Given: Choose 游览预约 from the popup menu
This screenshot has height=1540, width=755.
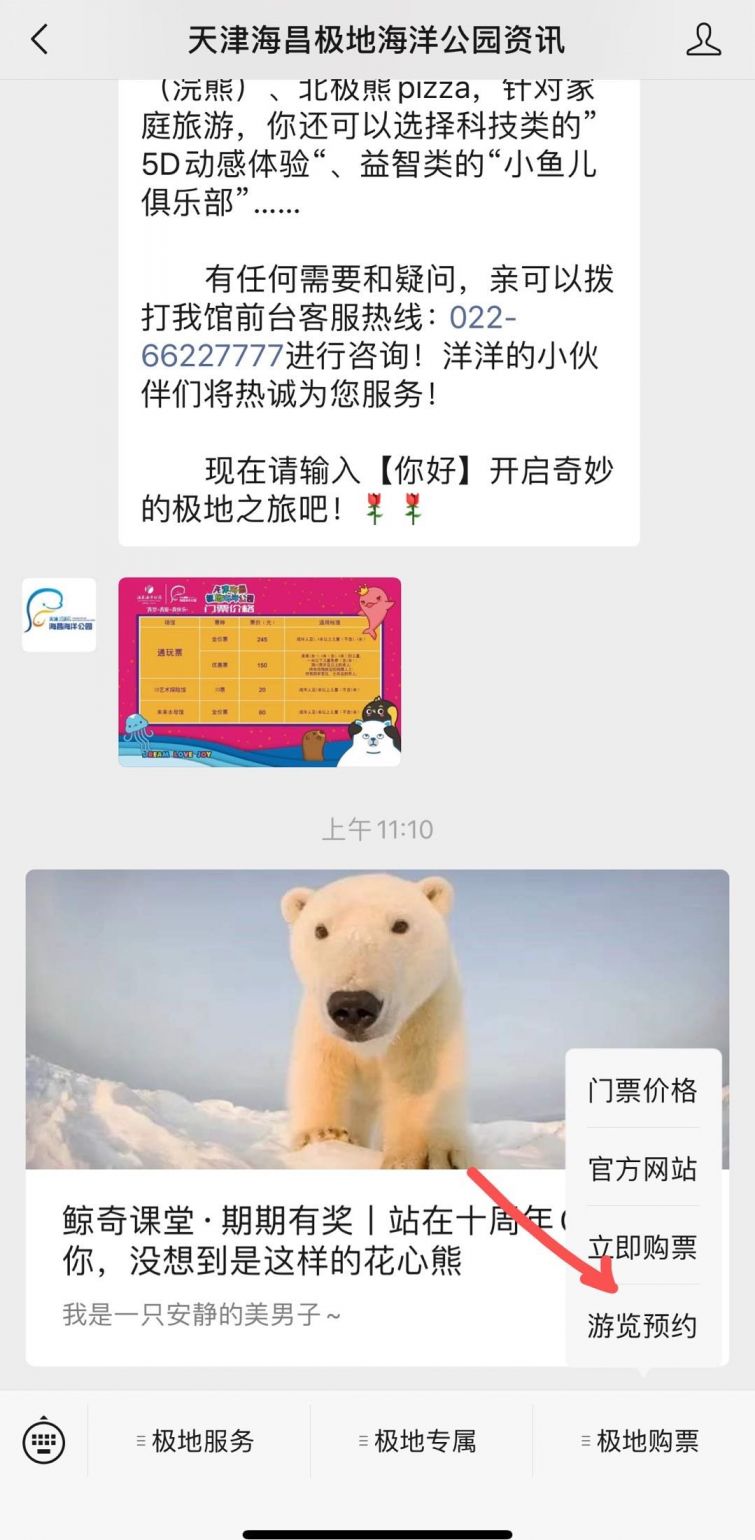Looking at the screenshot, I should (642, 1326).
